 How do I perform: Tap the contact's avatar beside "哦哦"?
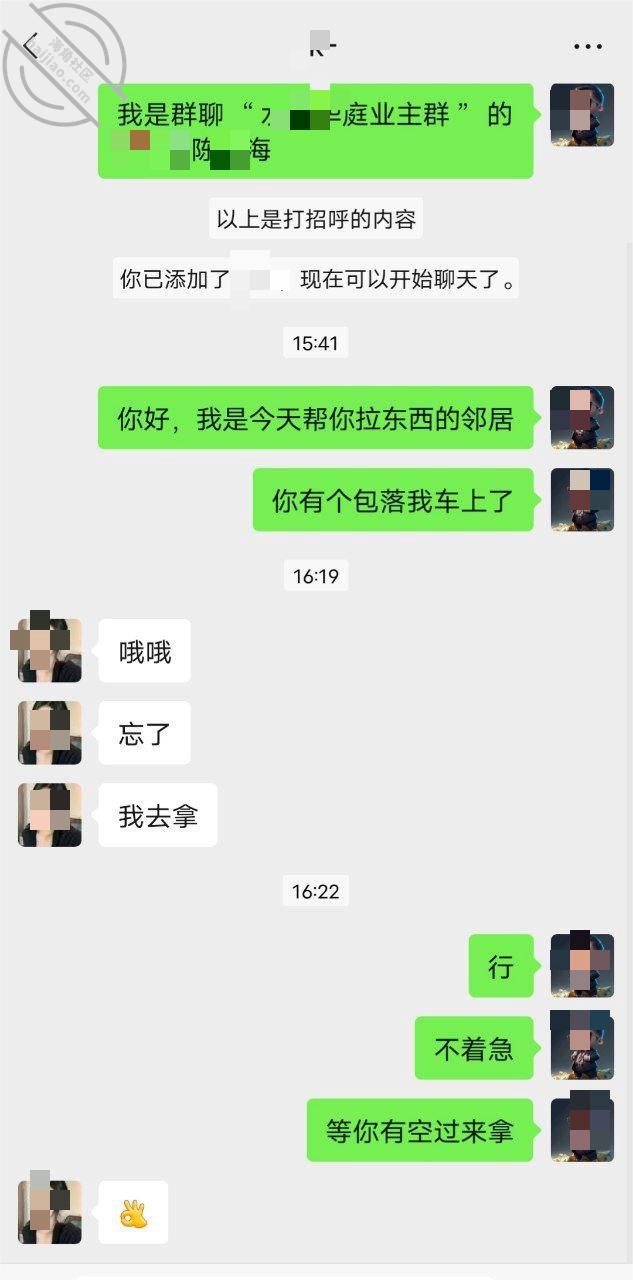(x=50, y=650)
